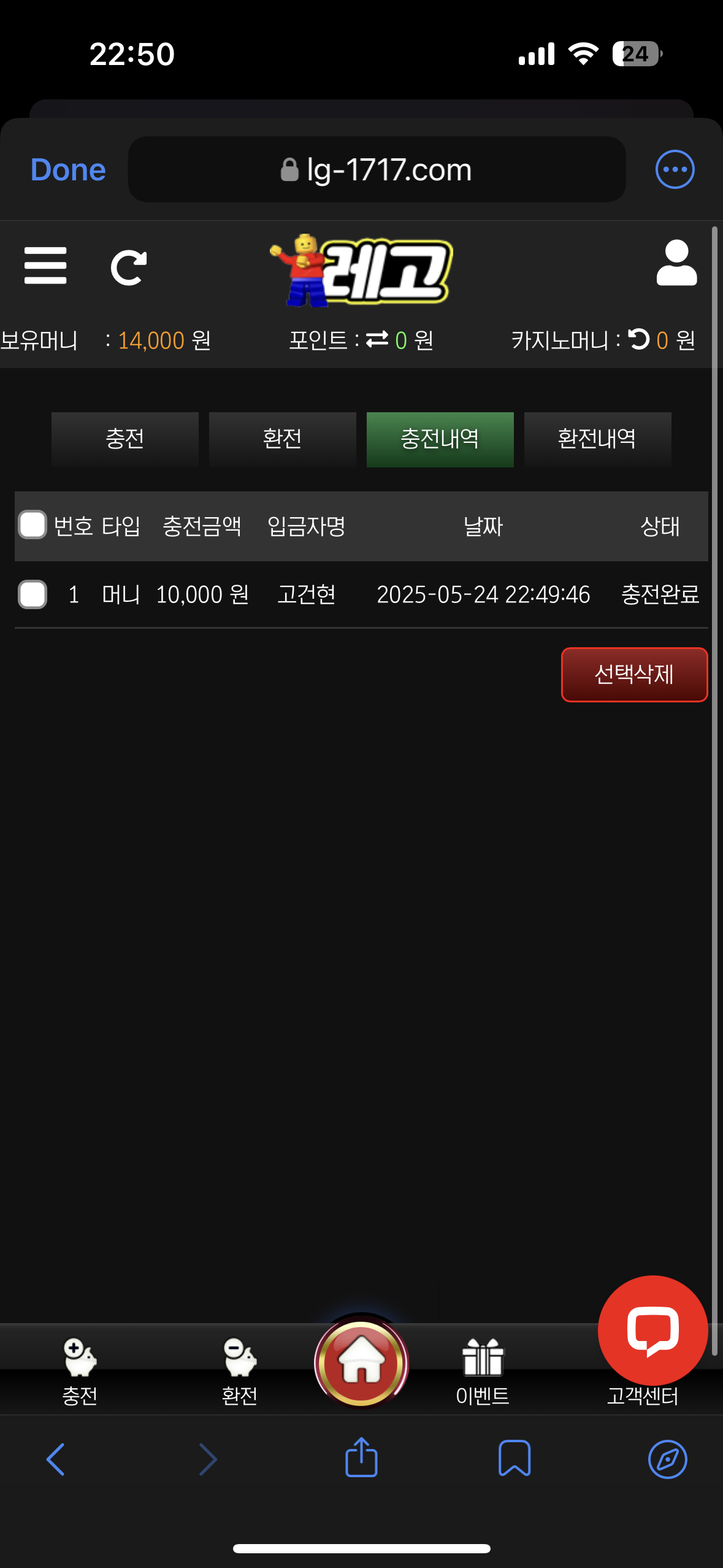The width and height of the screenshot is (723, 1568).
Task: Open the browser's three-dot options menu
Action: [x=675, y=169]
